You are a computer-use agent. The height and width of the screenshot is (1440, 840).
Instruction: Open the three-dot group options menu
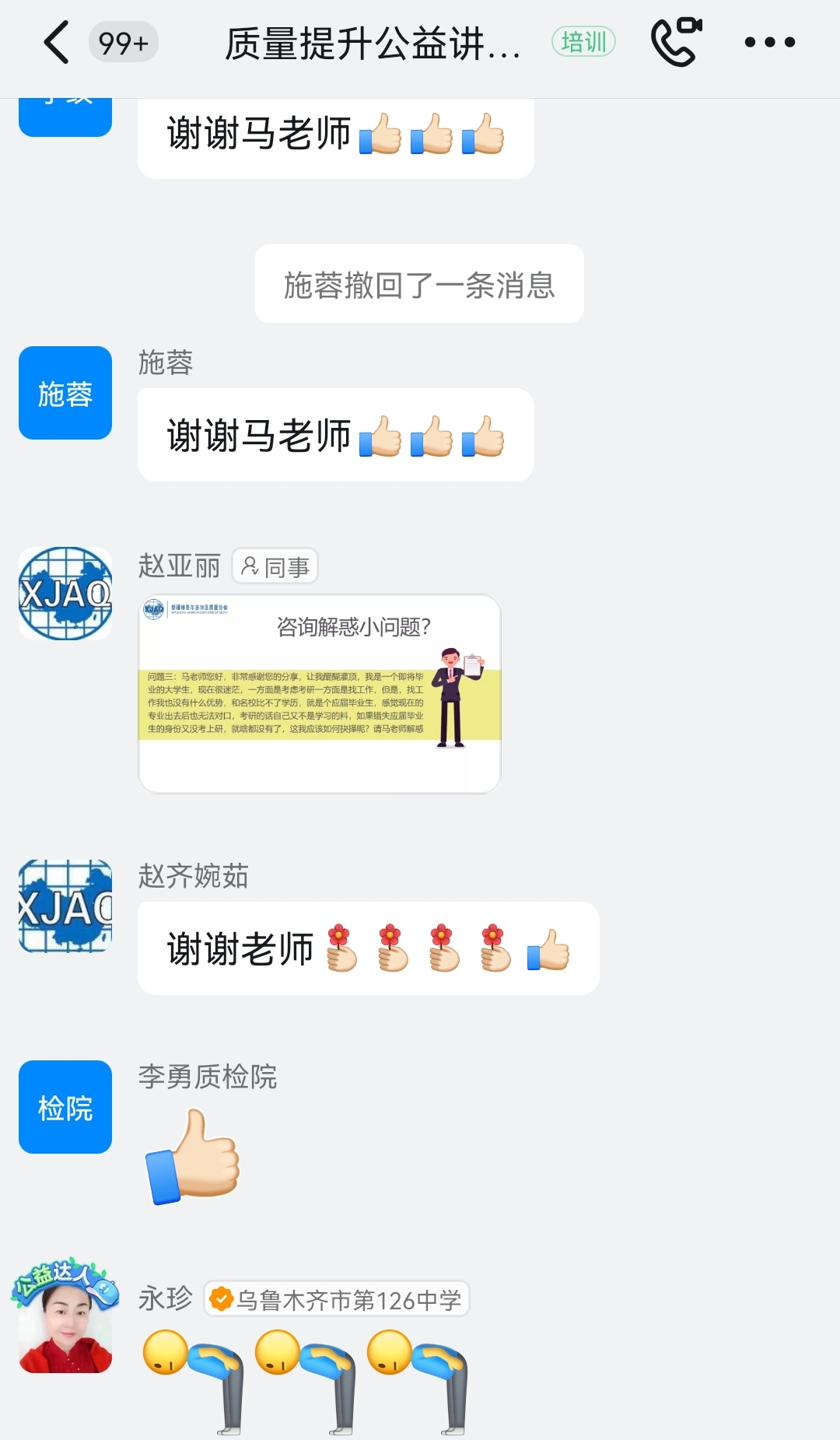(x=769, y=42)
